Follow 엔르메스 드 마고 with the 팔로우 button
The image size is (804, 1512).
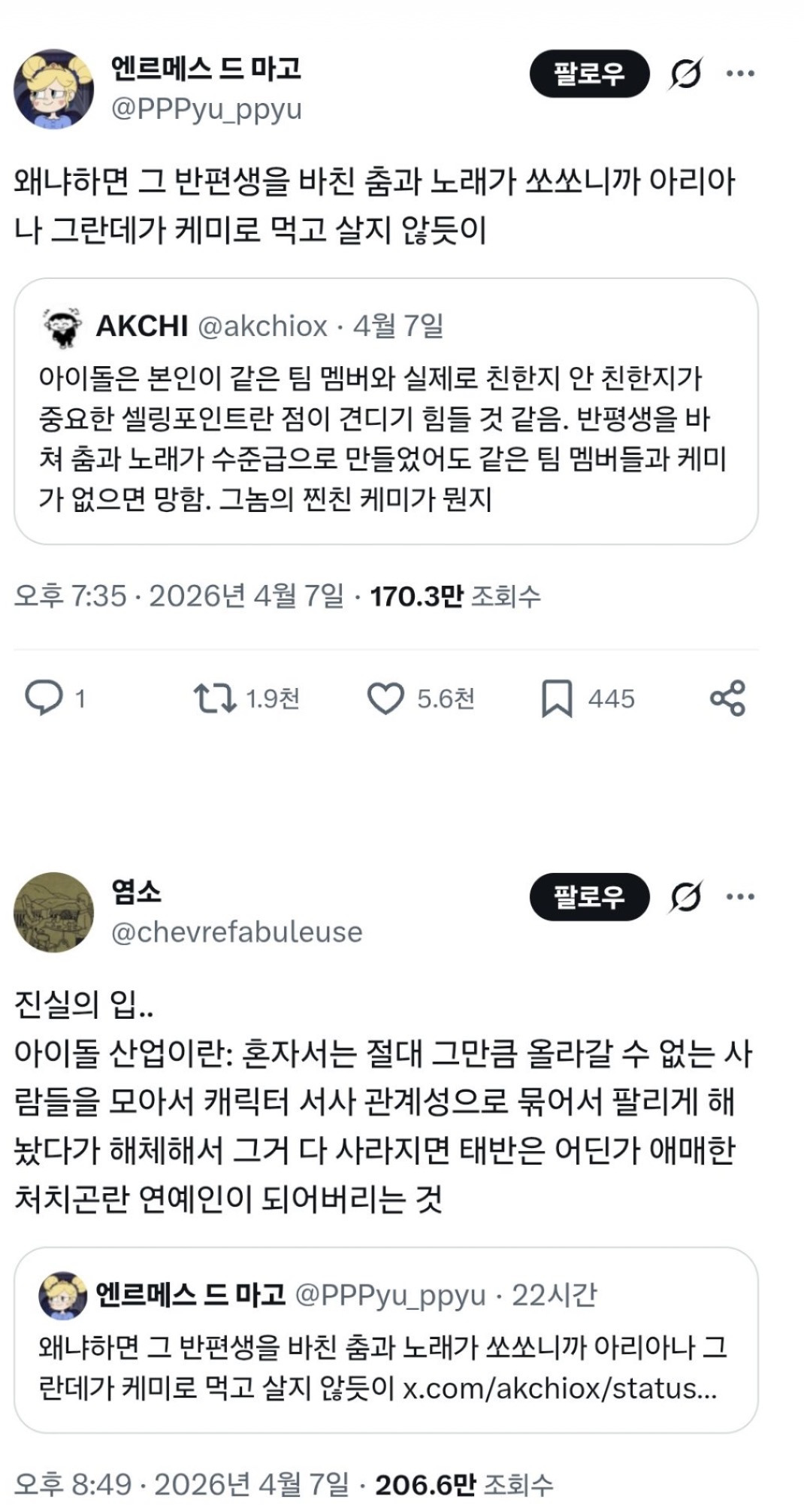pyautogui.click(x=589, y=74)
